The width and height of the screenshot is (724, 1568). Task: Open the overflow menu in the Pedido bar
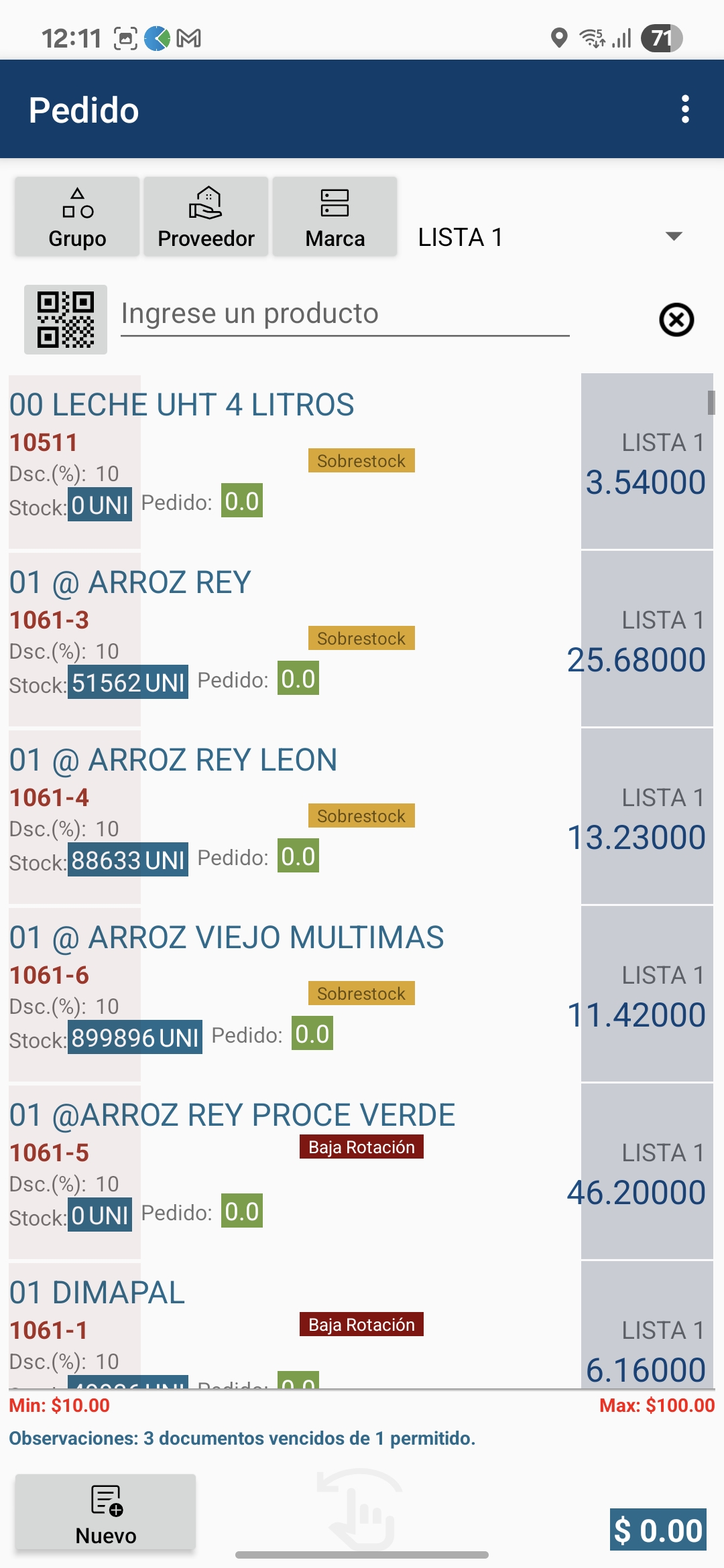[x=684, y=109]
